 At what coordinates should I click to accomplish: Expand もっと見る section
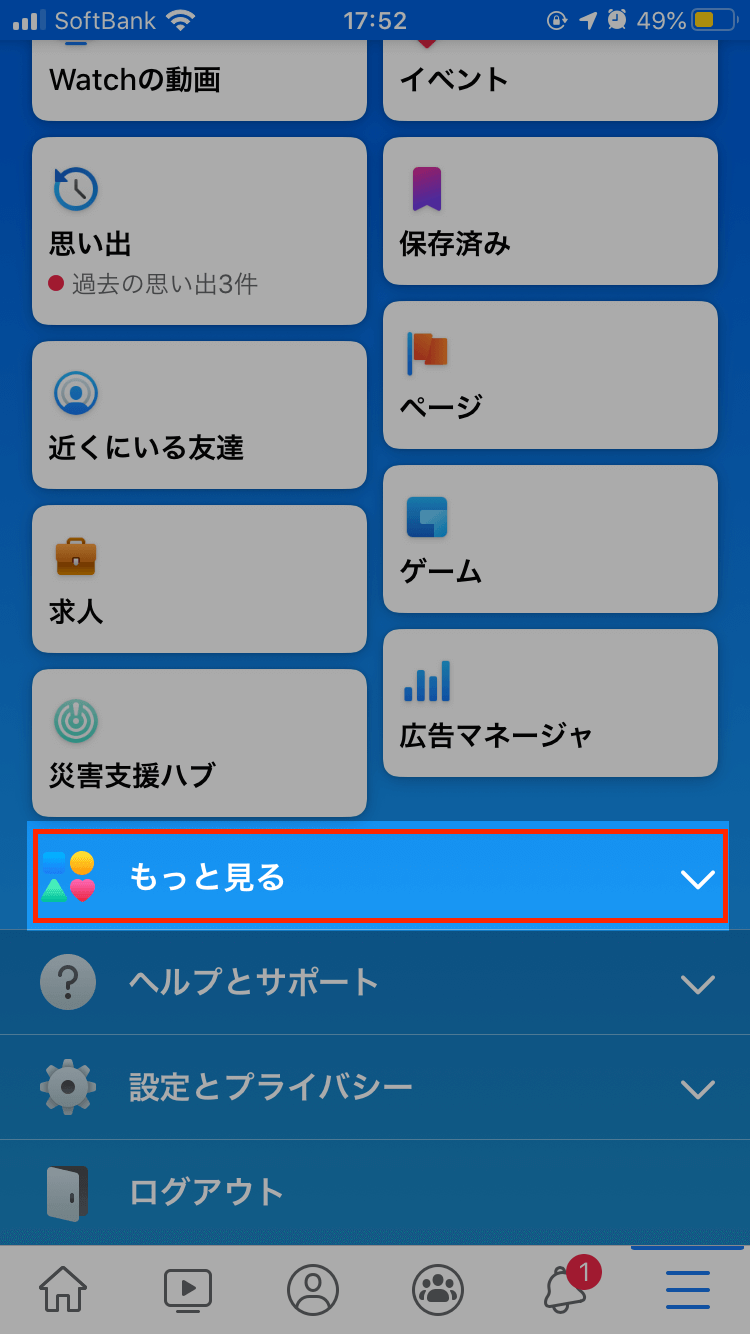378,877
